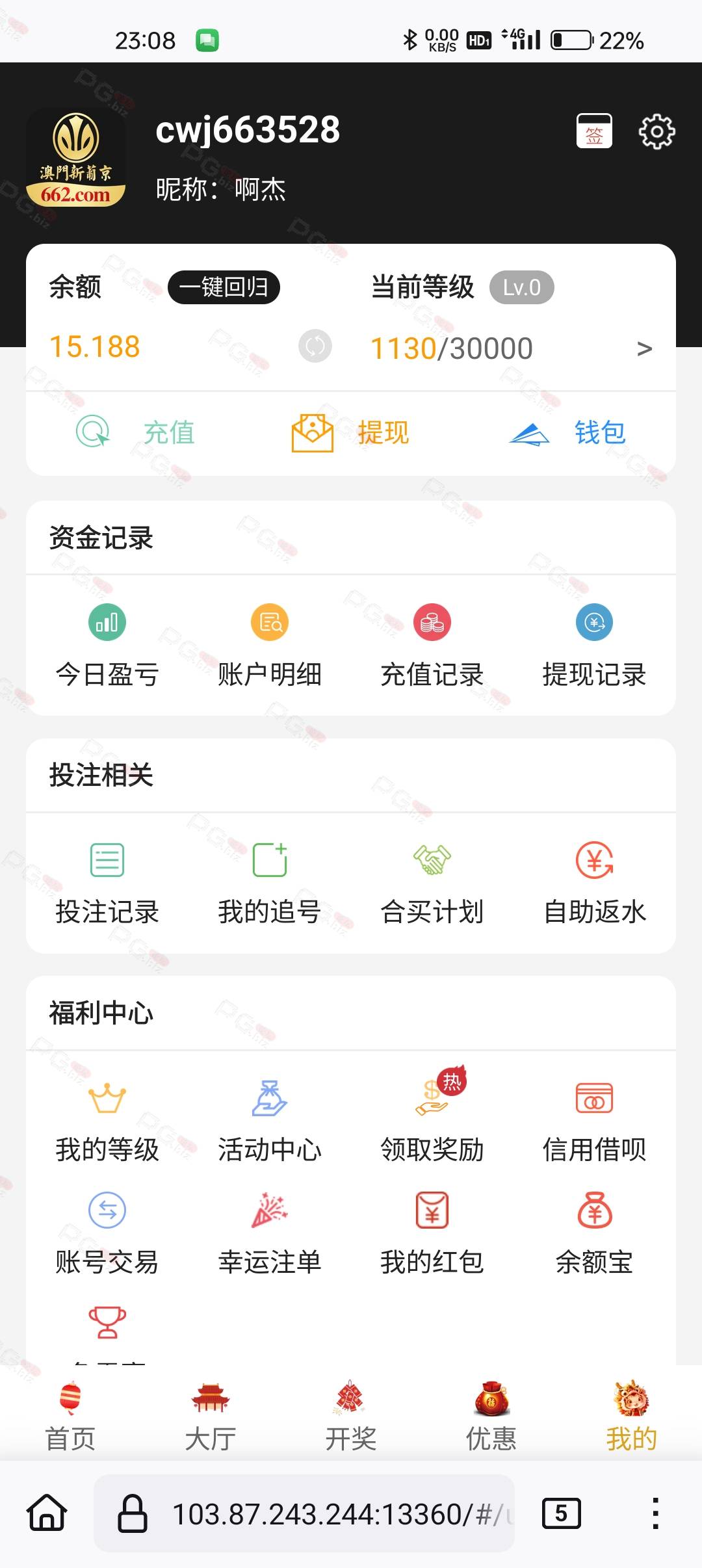This screenshot has width=702, height=1568.
Task: View 今日盈亏 report
Action: click(x=107, y=646)
